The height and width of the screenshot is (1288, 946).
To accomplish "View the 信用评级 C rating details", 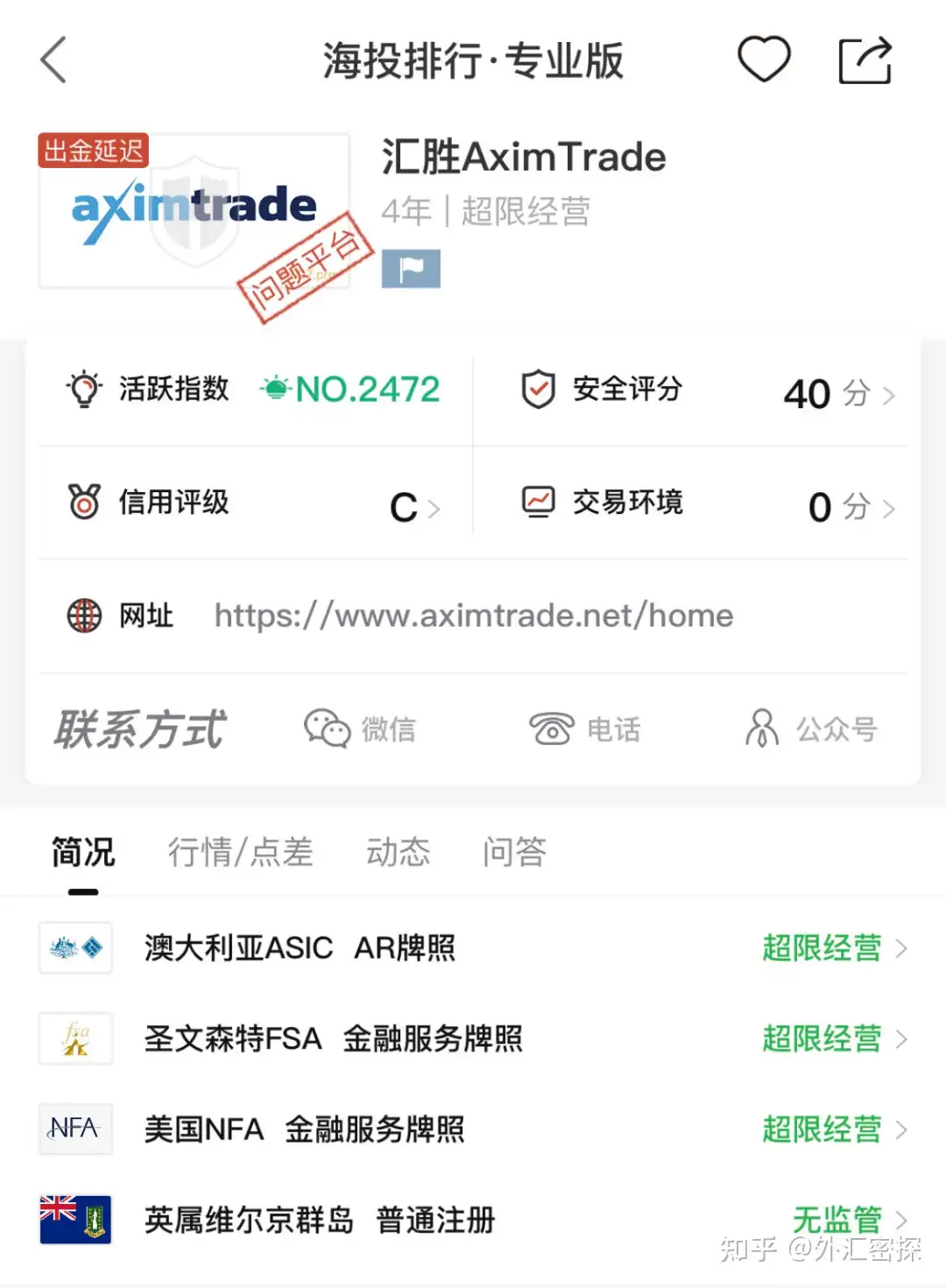I will tap(254, 504).
